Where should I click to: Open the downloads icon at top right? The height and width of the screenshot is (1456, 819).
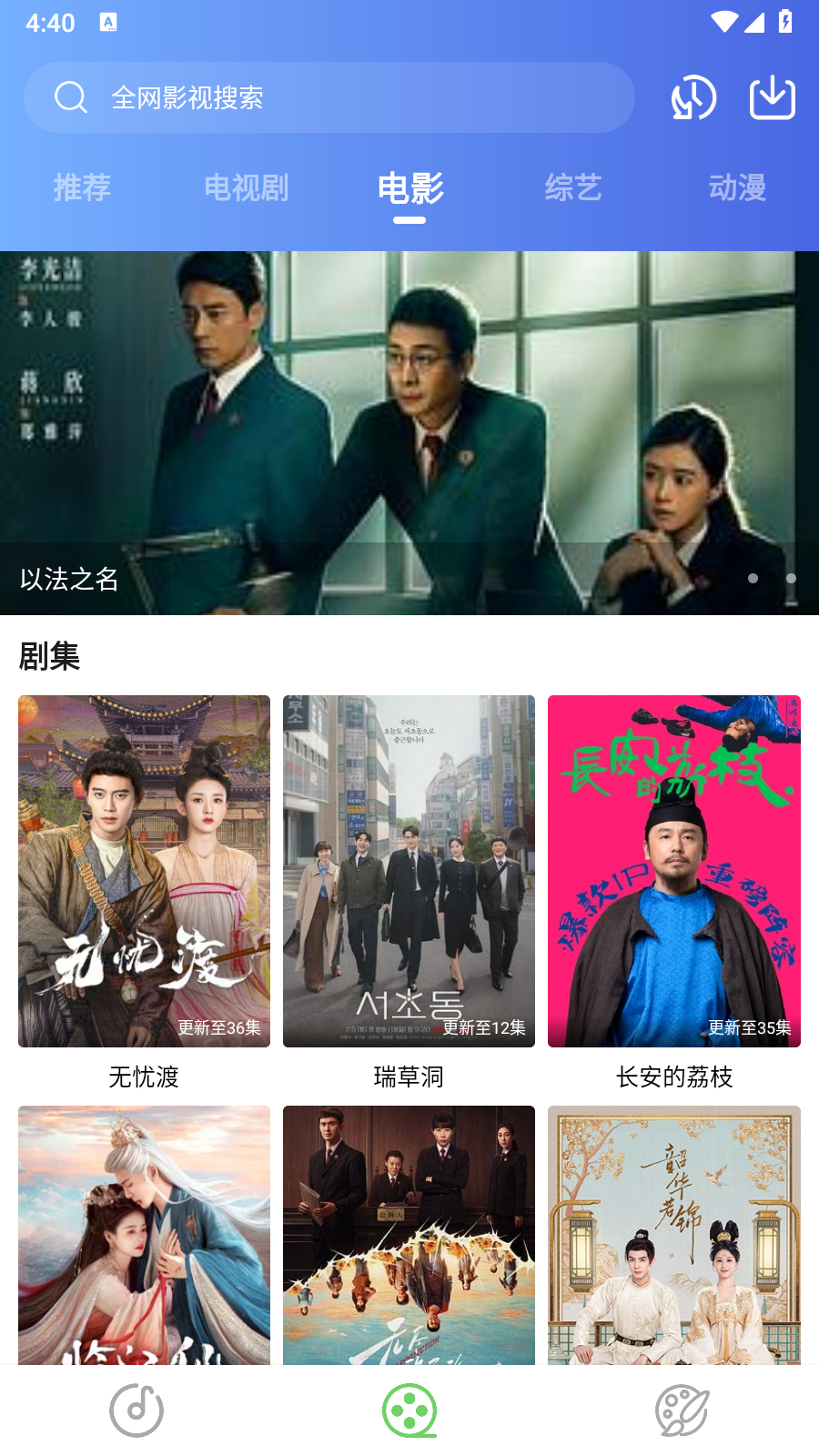773,97
